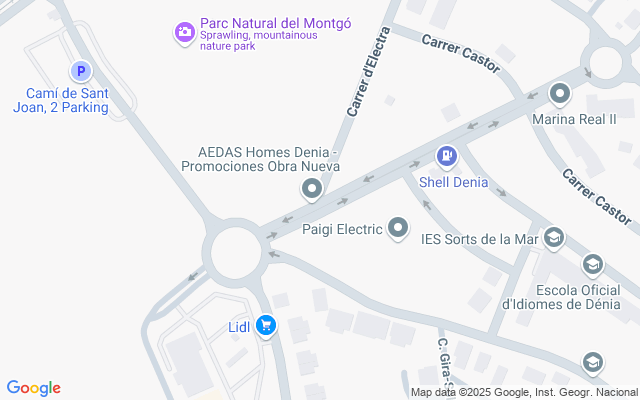Image resolution: width=640 pixels, height=400 pixels.
Task: Select the Lidl shopping marker
Action: point(265,325)
